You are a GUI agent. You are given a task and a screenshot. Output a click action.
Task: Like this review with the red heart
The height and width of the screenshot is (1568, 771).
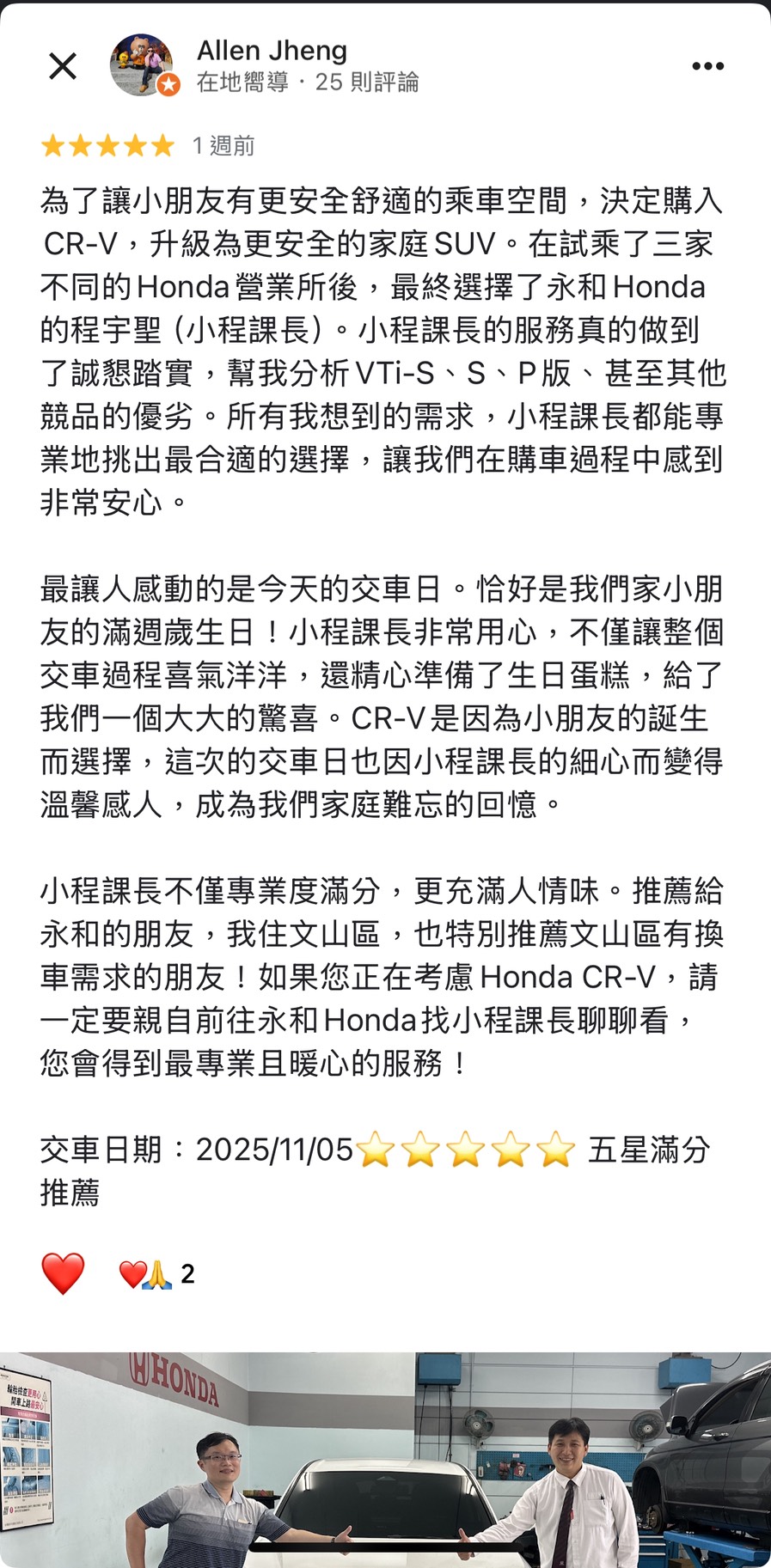(63, 1273)
